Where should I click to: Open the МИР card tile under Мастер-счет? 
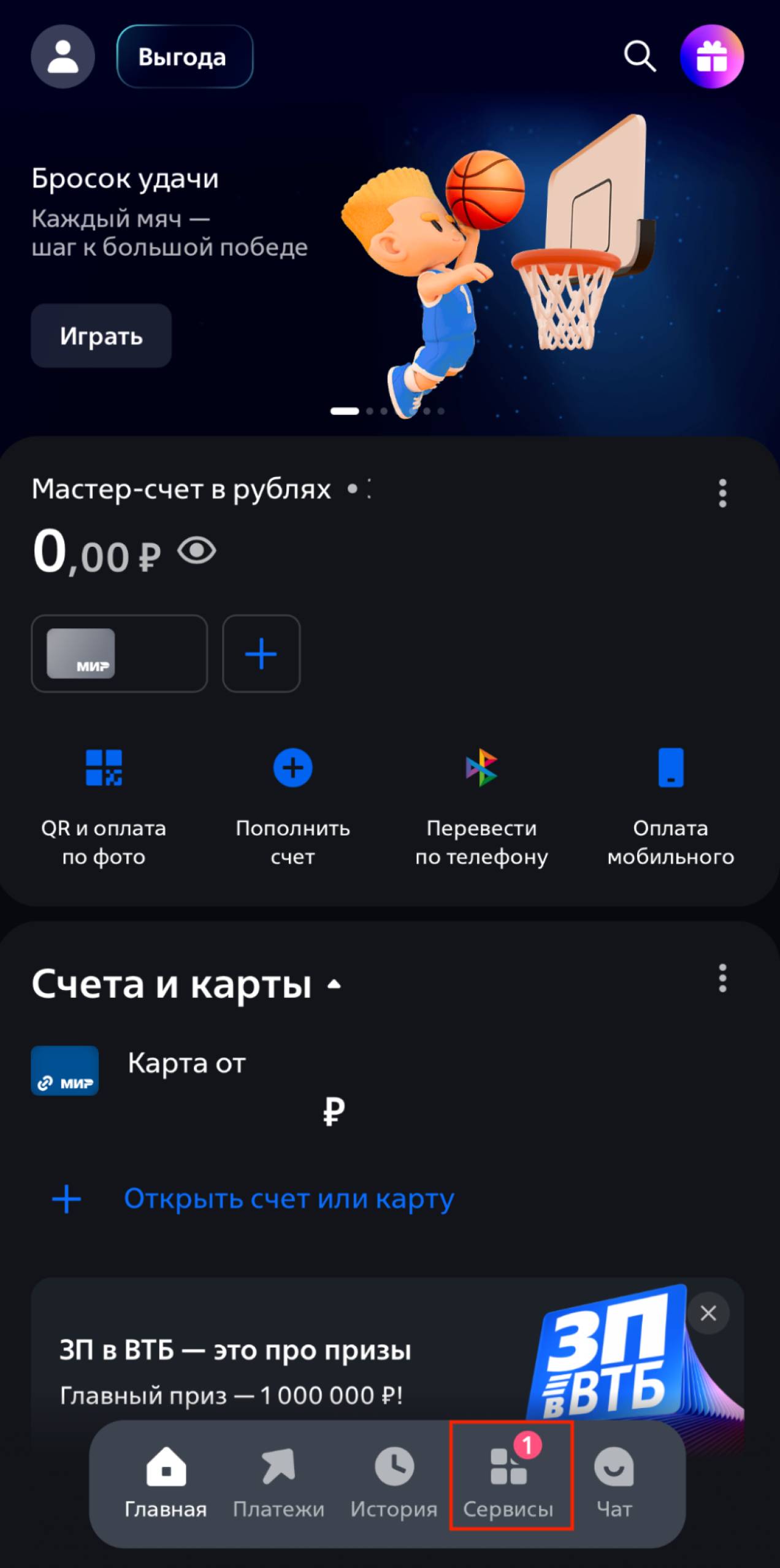point(119,653)
